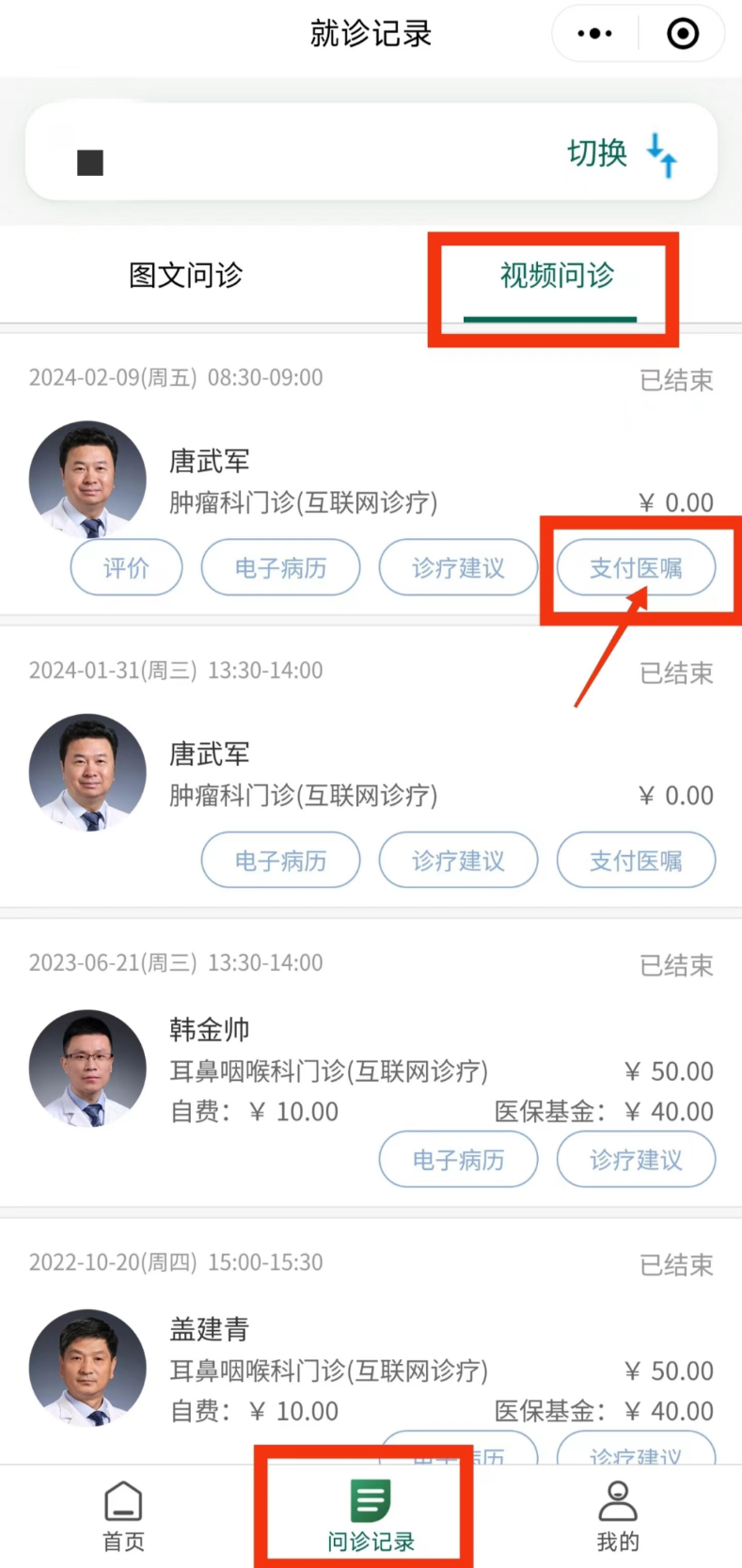Open 电子病历 for the 2024-02-09 visit
Image resolution: width=742 pixels, height=1568 pixels.
click(280, 567)
